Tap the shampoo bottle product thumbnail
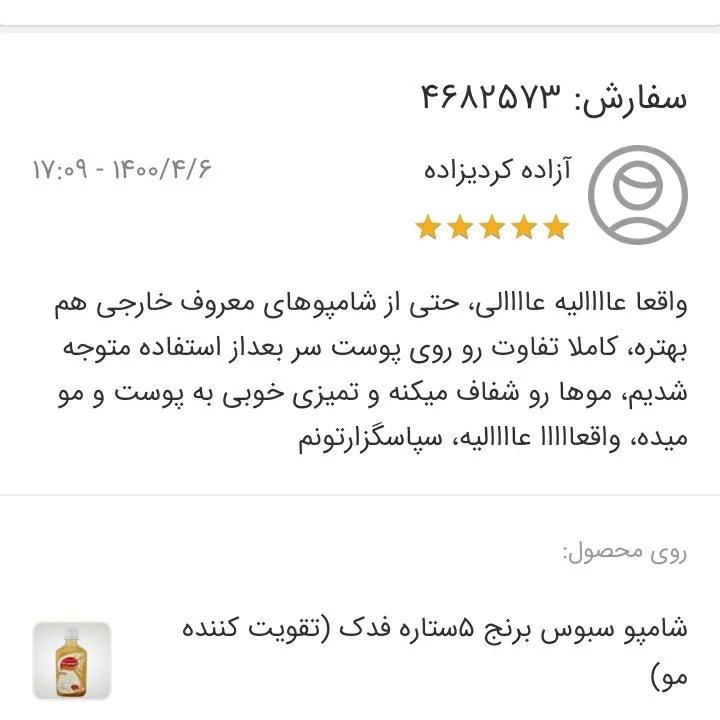The width and height of the screenshot is (720, 720). (72, 659)
